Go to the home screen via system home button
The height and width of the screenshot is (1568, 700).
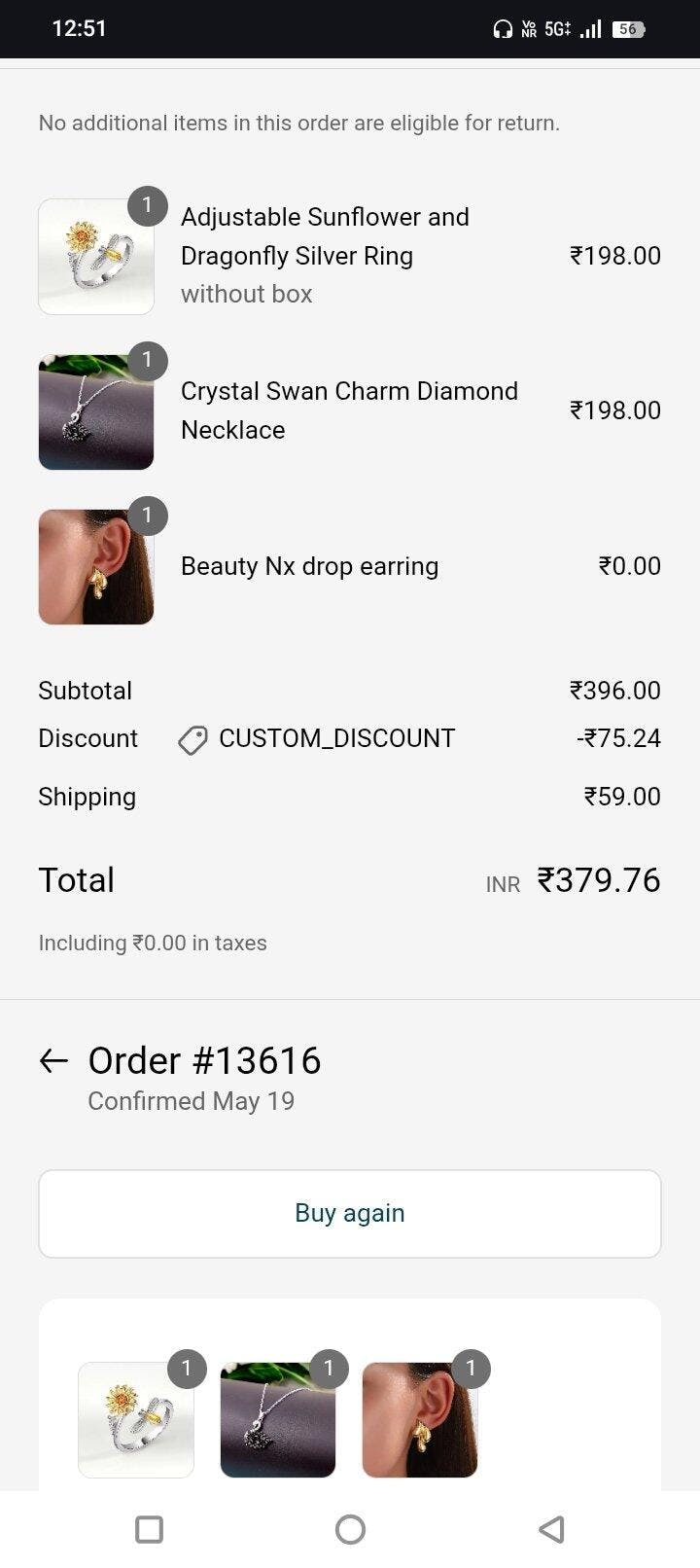[350, 1529]
